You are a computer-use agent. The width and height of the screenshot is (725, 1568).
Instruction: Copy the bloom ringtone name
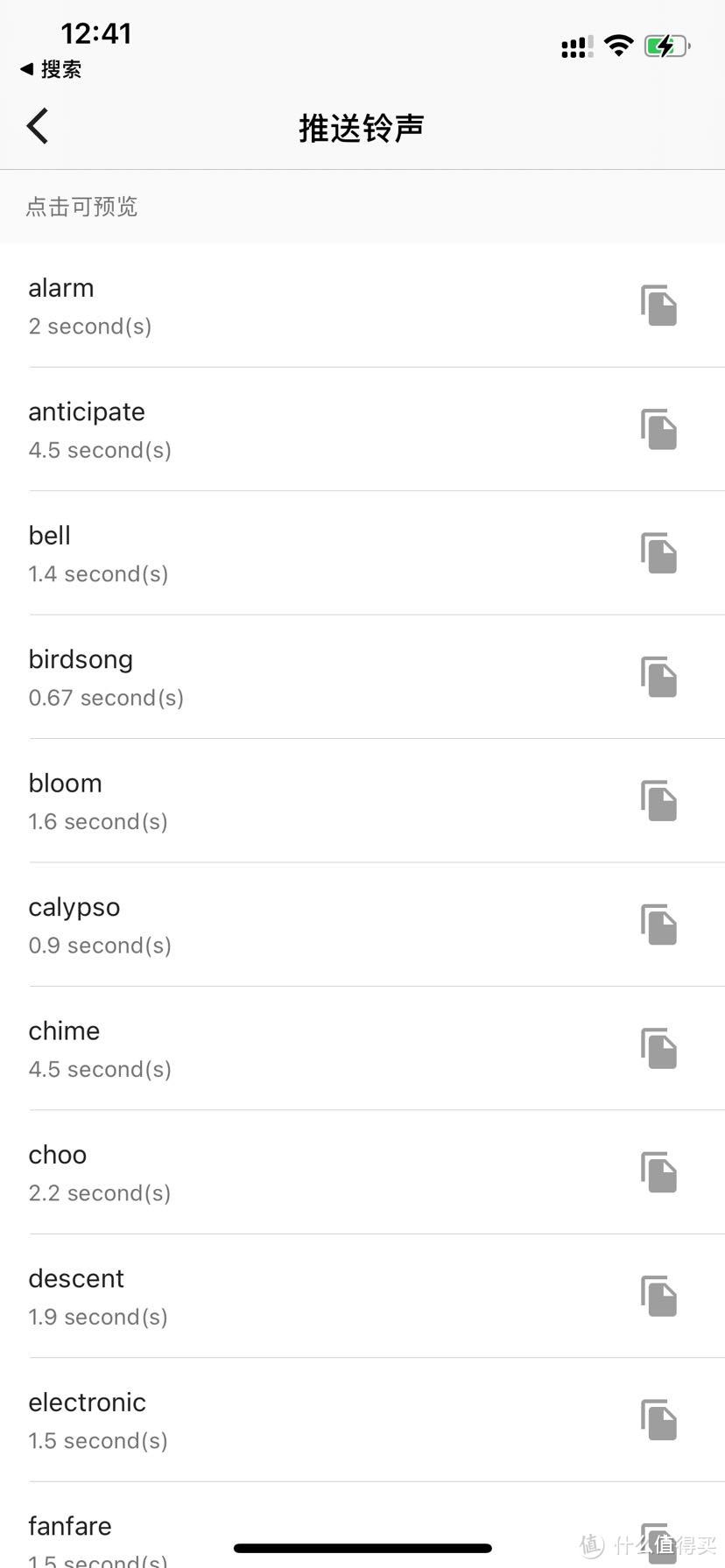pos(658,801)
